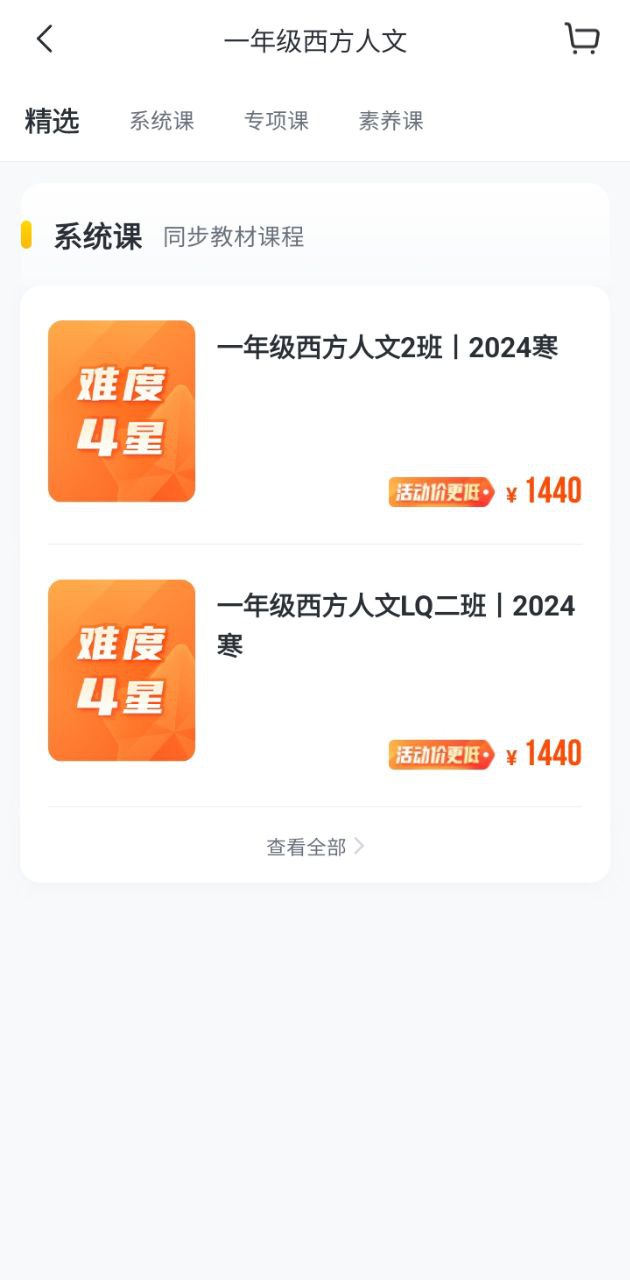Image resolution: width=630 pixels, height=1280 pixels.
Task: Select the 精选 tab
Action: (52, 121)
